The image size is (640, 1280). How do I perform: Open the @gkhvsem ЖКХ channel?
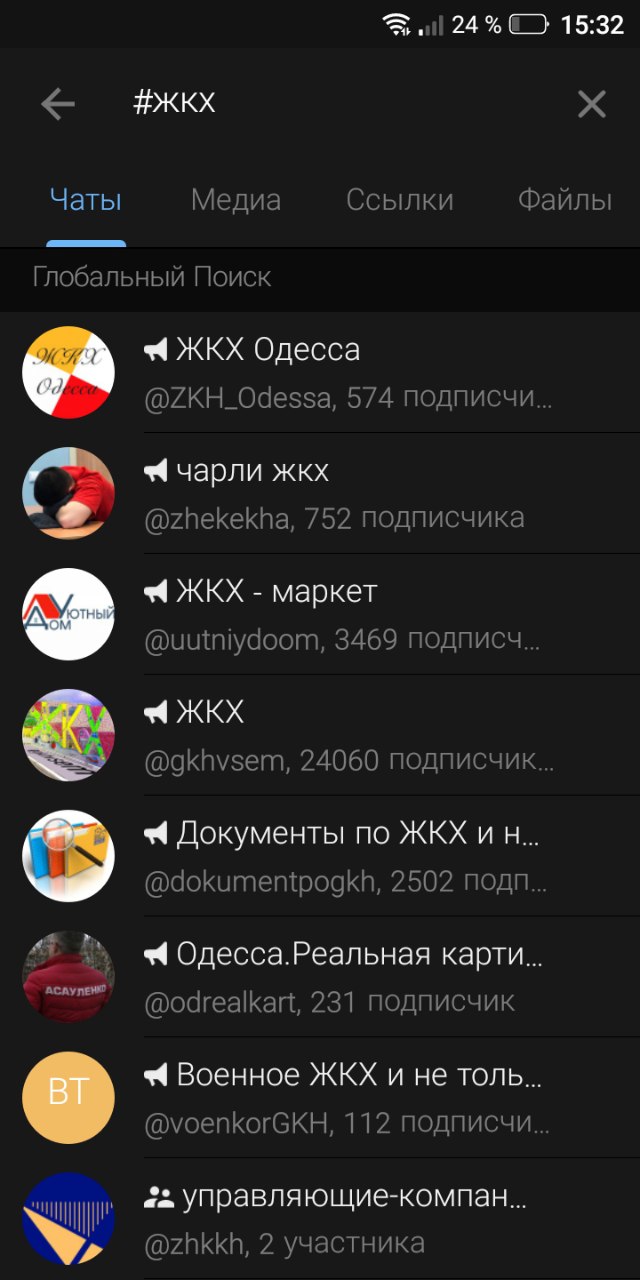[330, 735]
